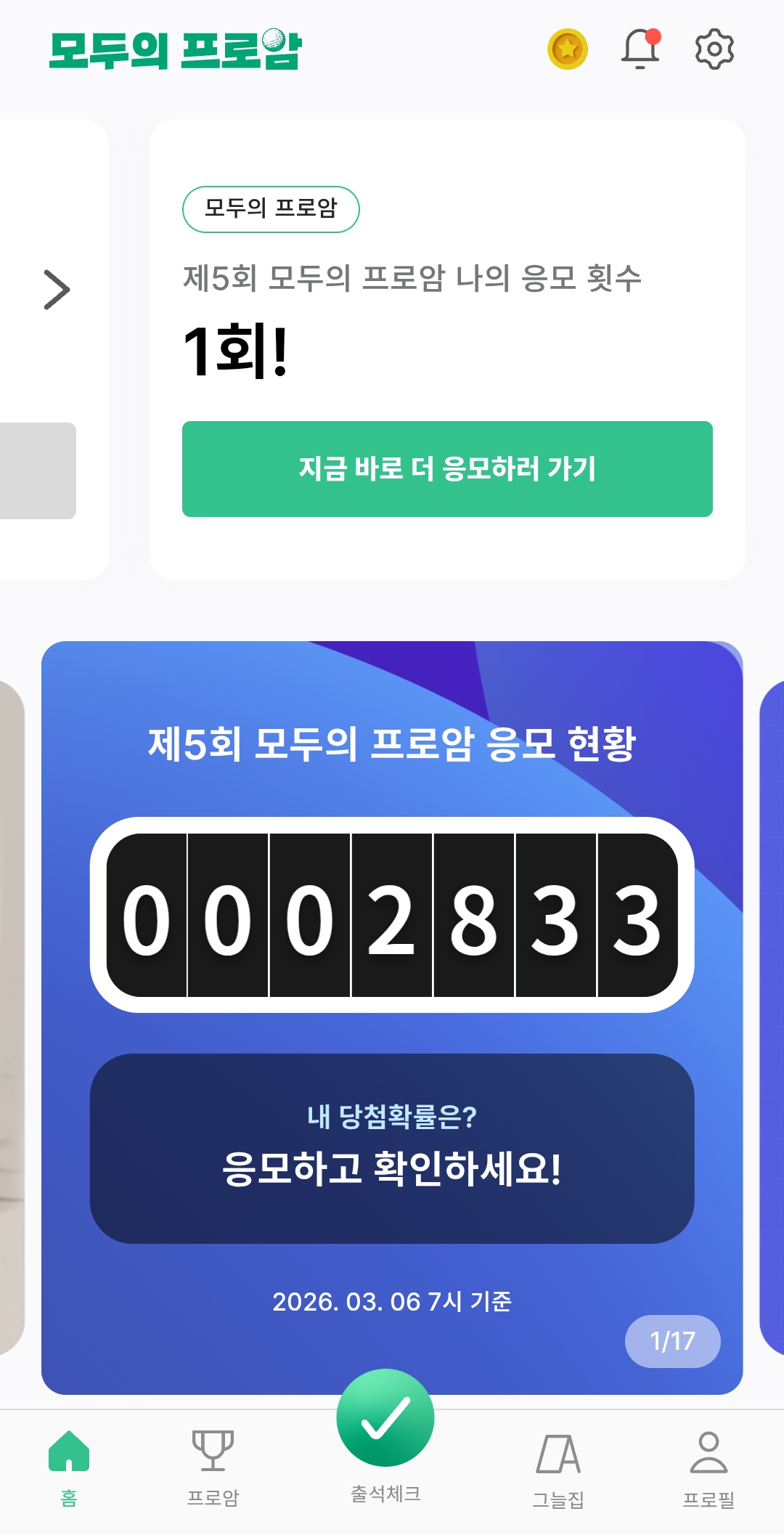Switch to the 그늘집 tab

[558, 1468]
